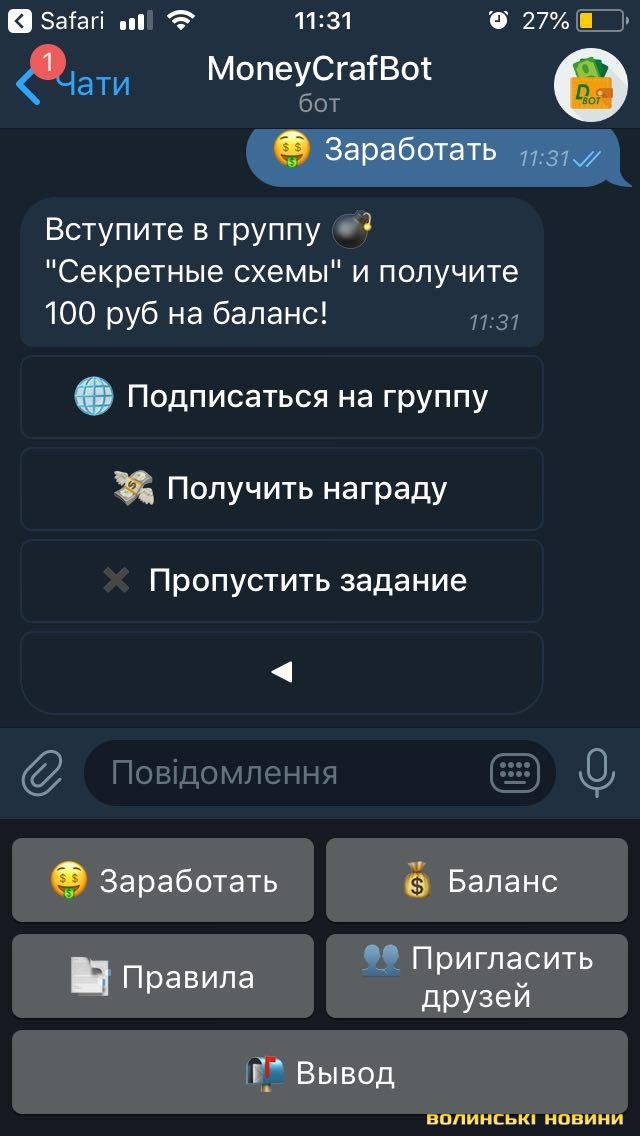Check the Баланс button
Viewport: 640px width, 1136px height.
click(x=477, y=881)
